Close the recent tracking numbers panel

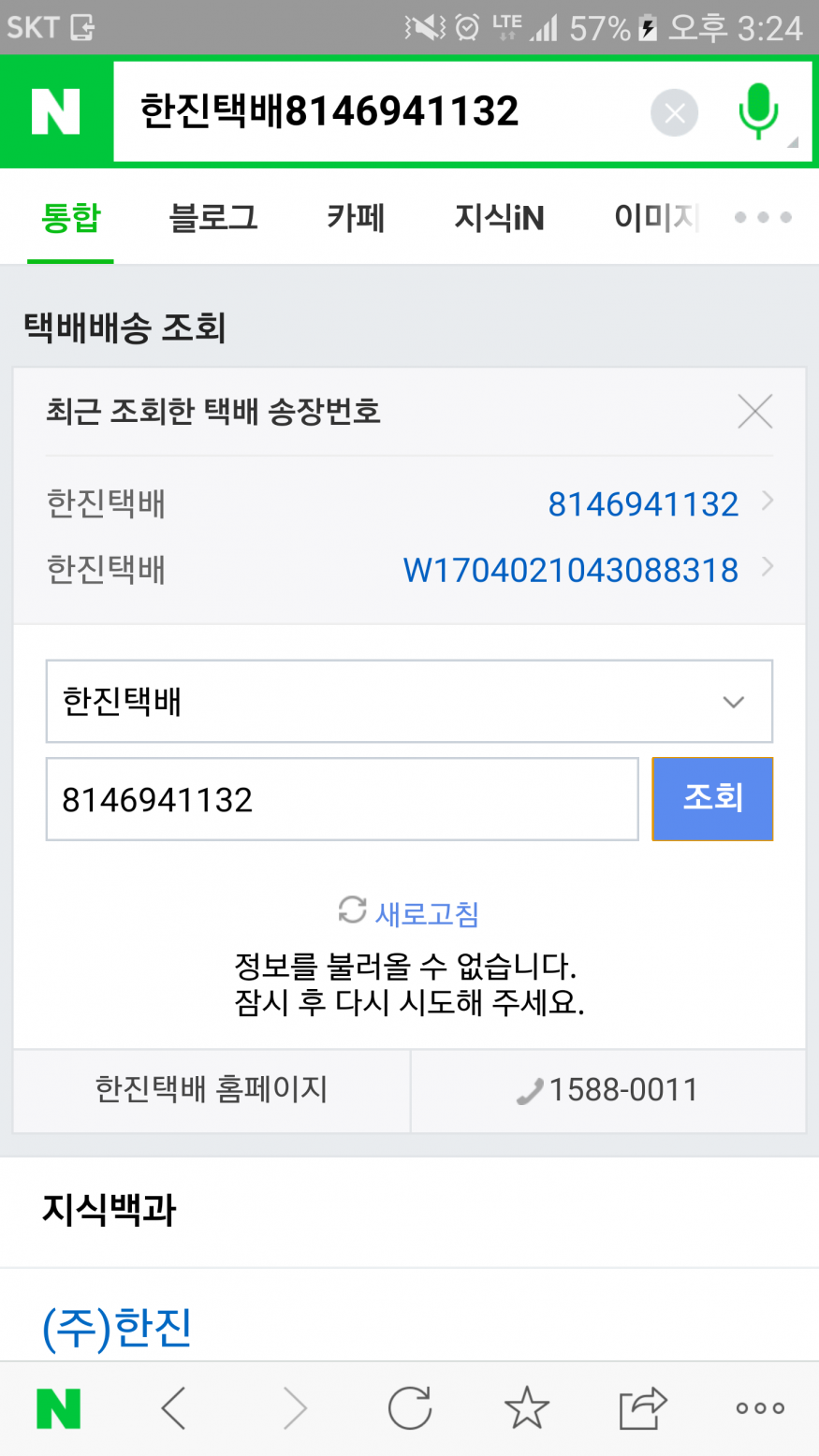pos(754,411)
